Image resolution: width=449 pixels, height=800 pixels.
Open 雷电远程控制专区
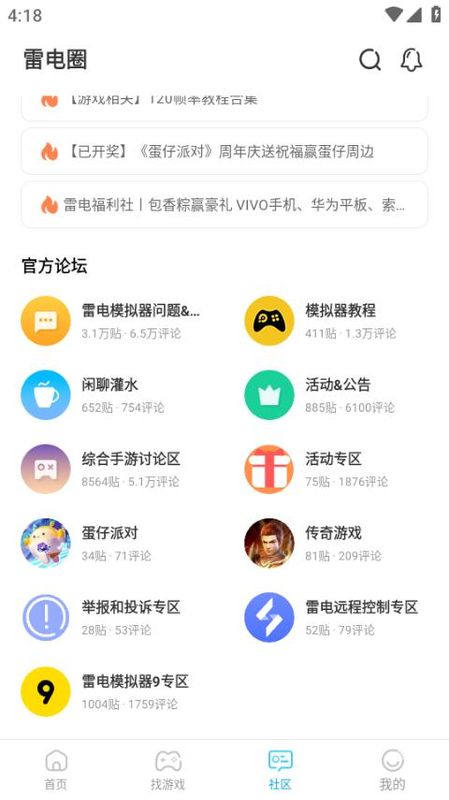[x=337, y=617]
